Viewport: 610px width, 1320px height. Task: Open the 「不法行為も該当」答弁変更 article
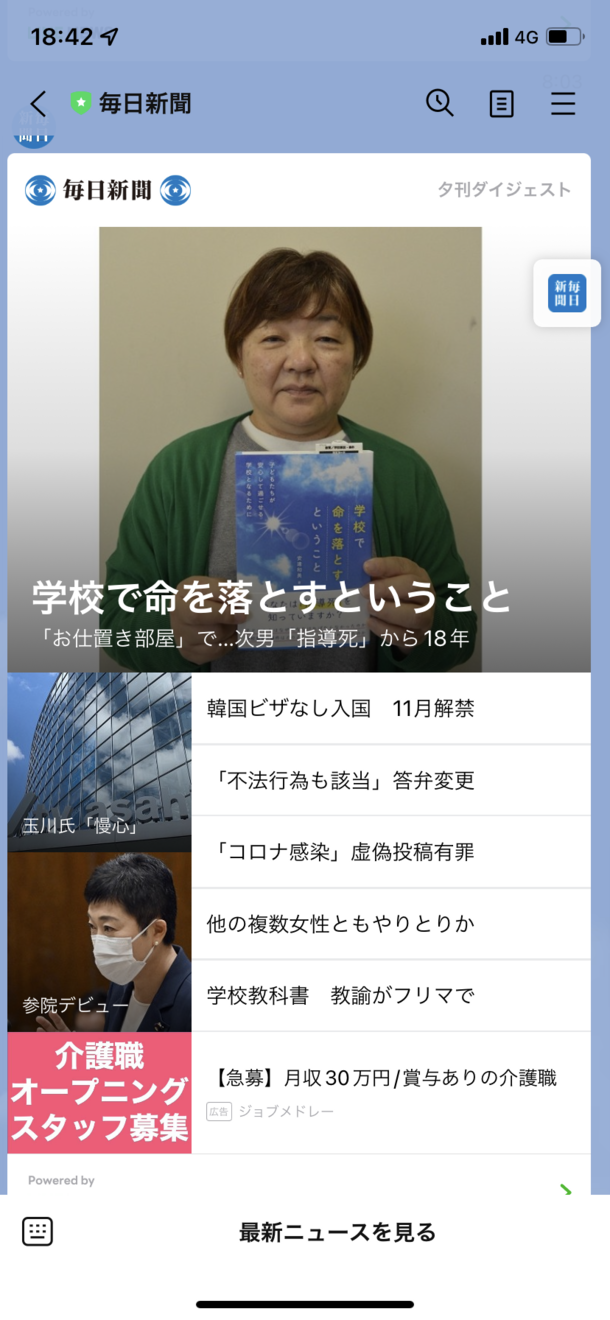point(390,780)
